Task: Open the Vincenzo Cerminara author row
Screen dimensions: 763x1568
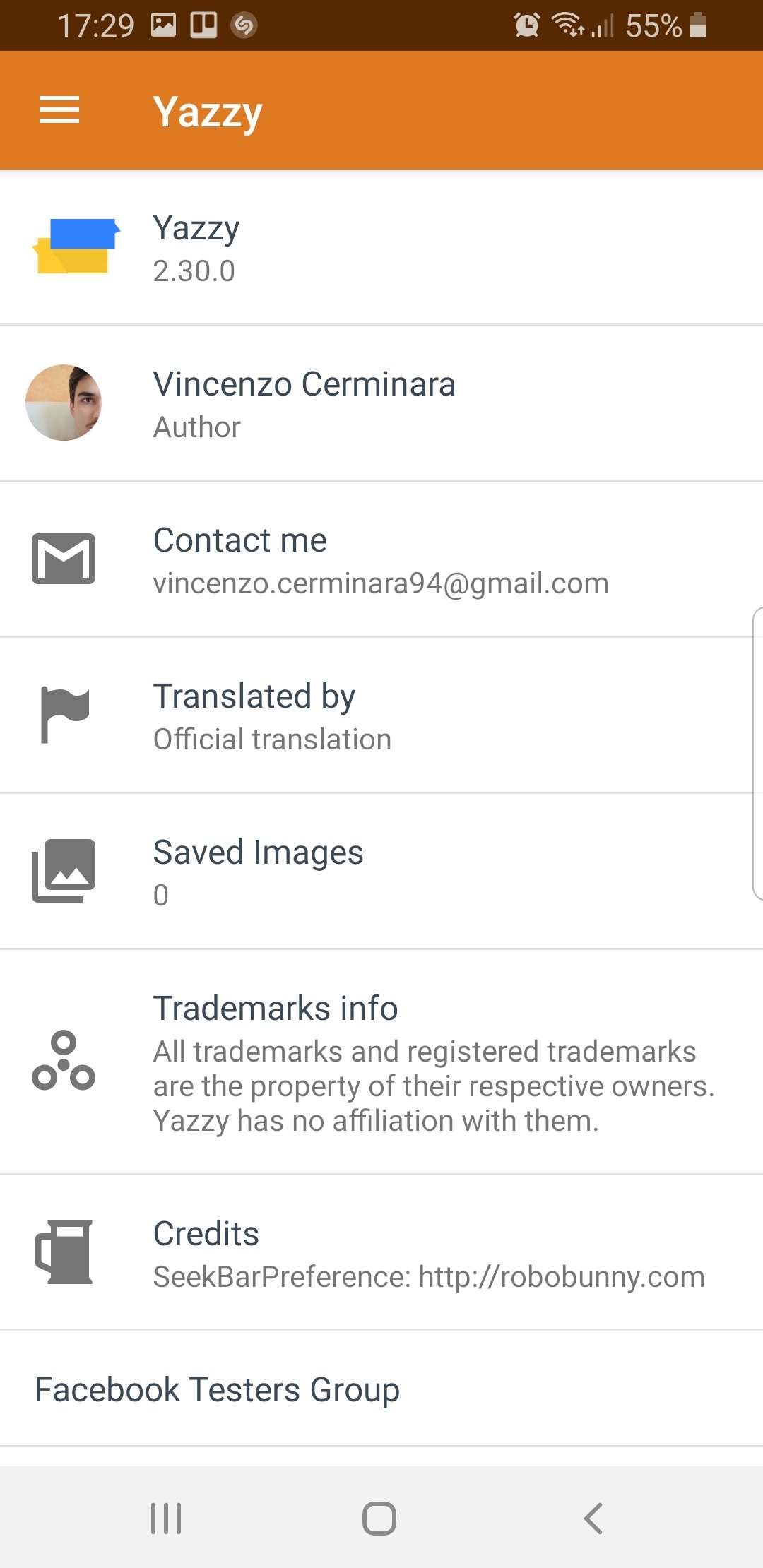Action: point(381,403)
